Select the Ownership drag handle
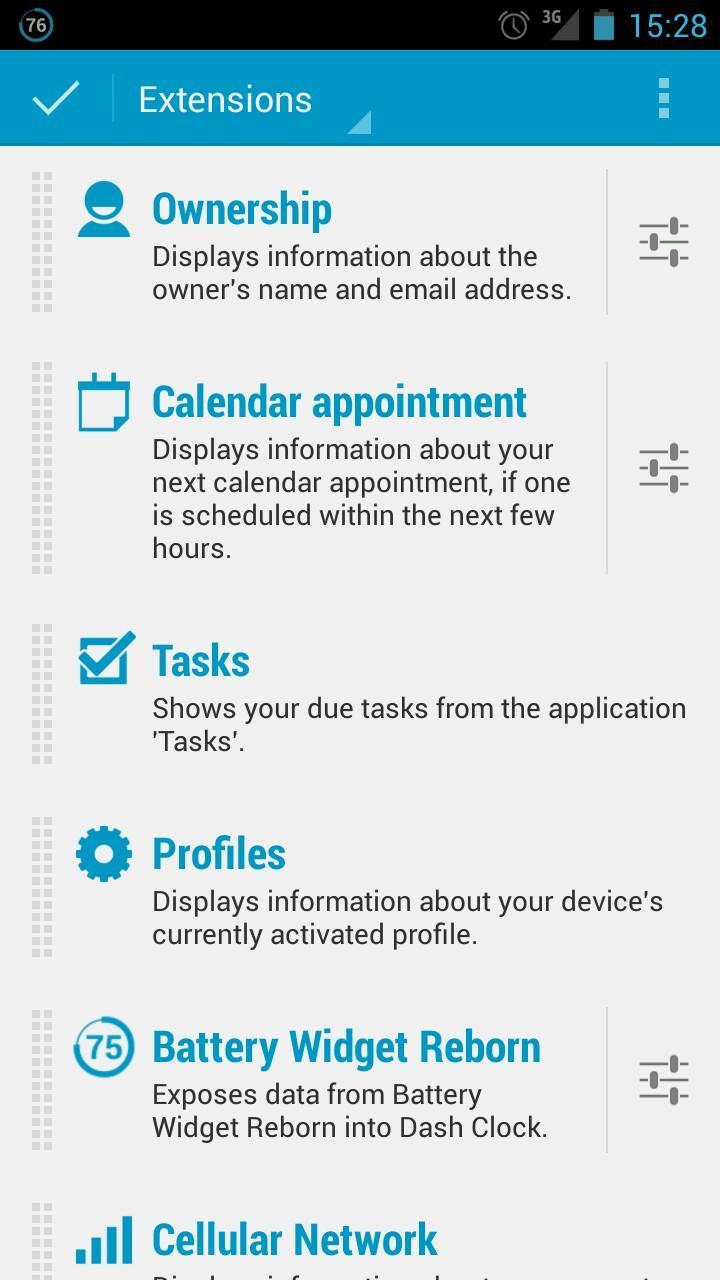This screenshot has width=720, height=1280. pyautogui.click(x=42, y=240)
